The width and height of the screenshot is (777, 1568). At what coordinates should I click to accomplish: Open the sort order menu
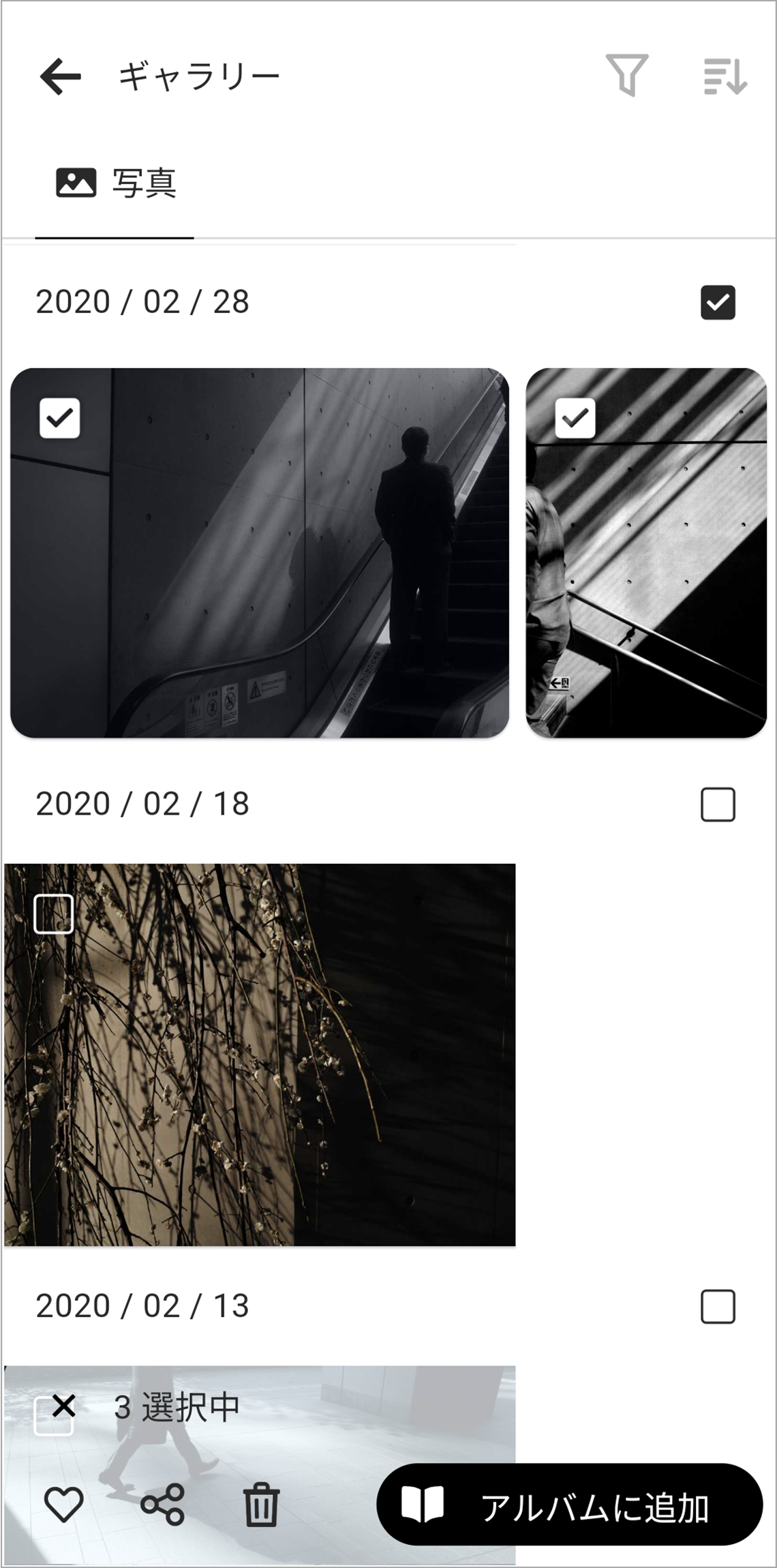point(725,76)
